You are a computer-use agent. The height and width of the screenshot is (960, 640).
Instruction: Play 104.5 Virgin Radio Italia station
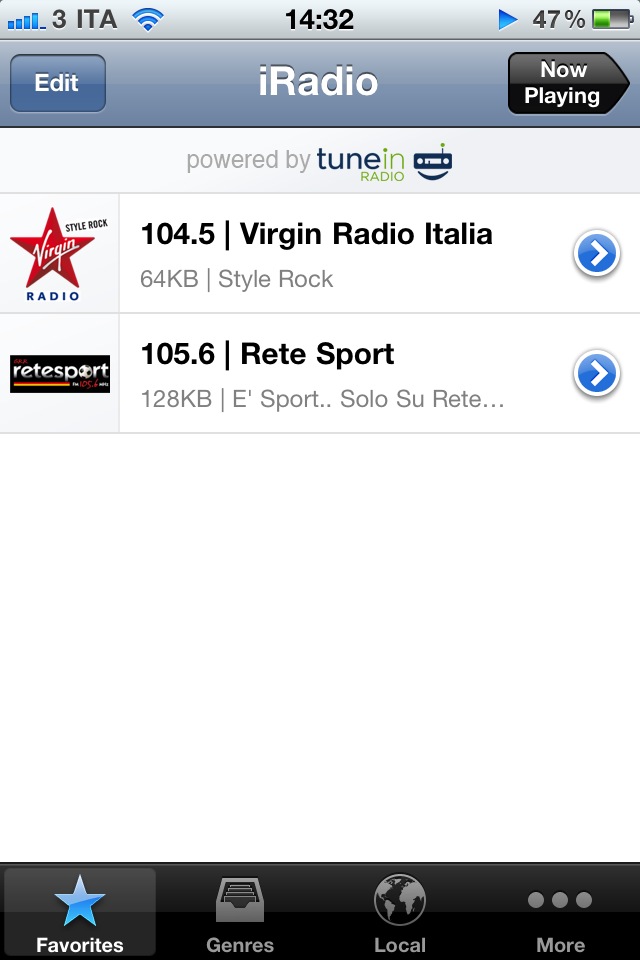(316, 253)
